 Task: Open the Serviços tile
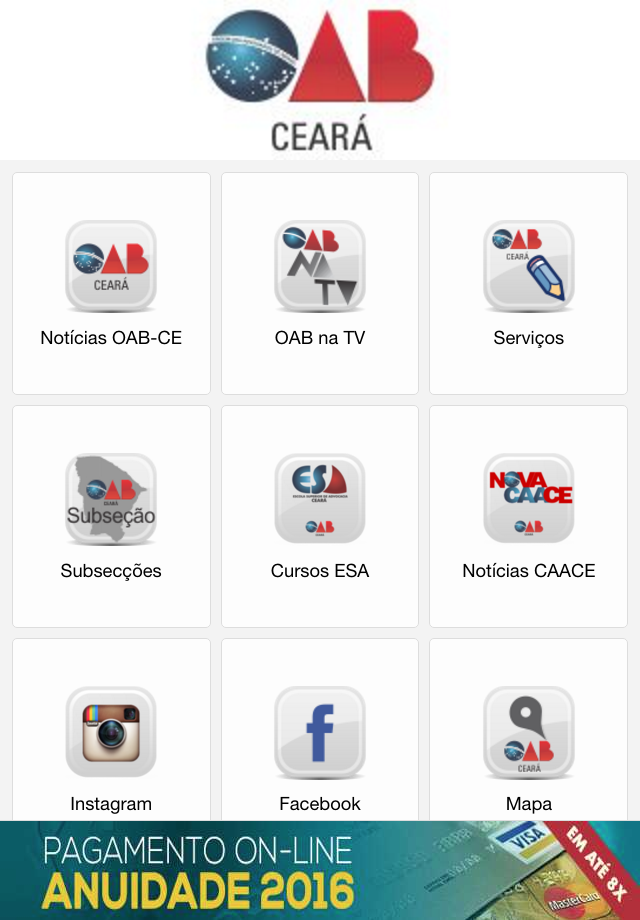click(529, 283)
